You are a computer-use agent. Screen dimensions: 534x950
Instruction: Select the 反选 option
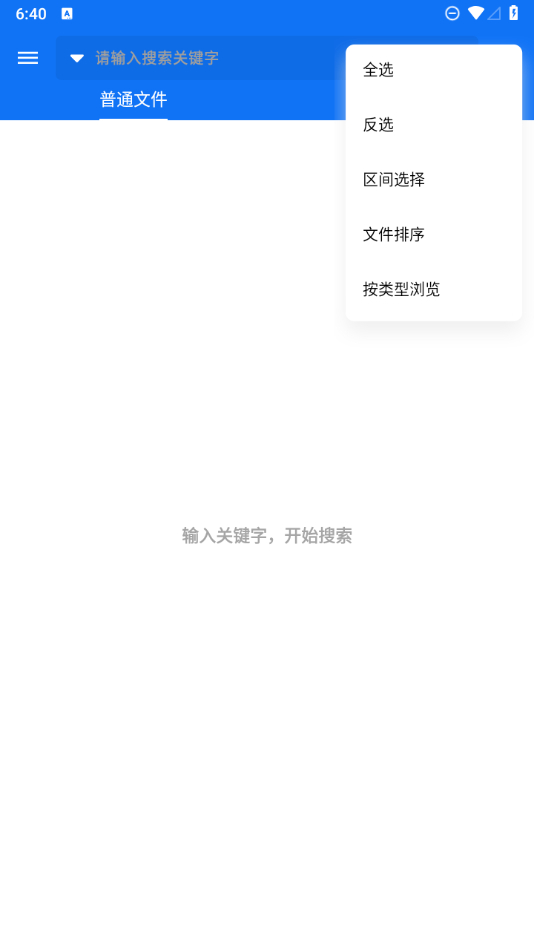point(433,125)
